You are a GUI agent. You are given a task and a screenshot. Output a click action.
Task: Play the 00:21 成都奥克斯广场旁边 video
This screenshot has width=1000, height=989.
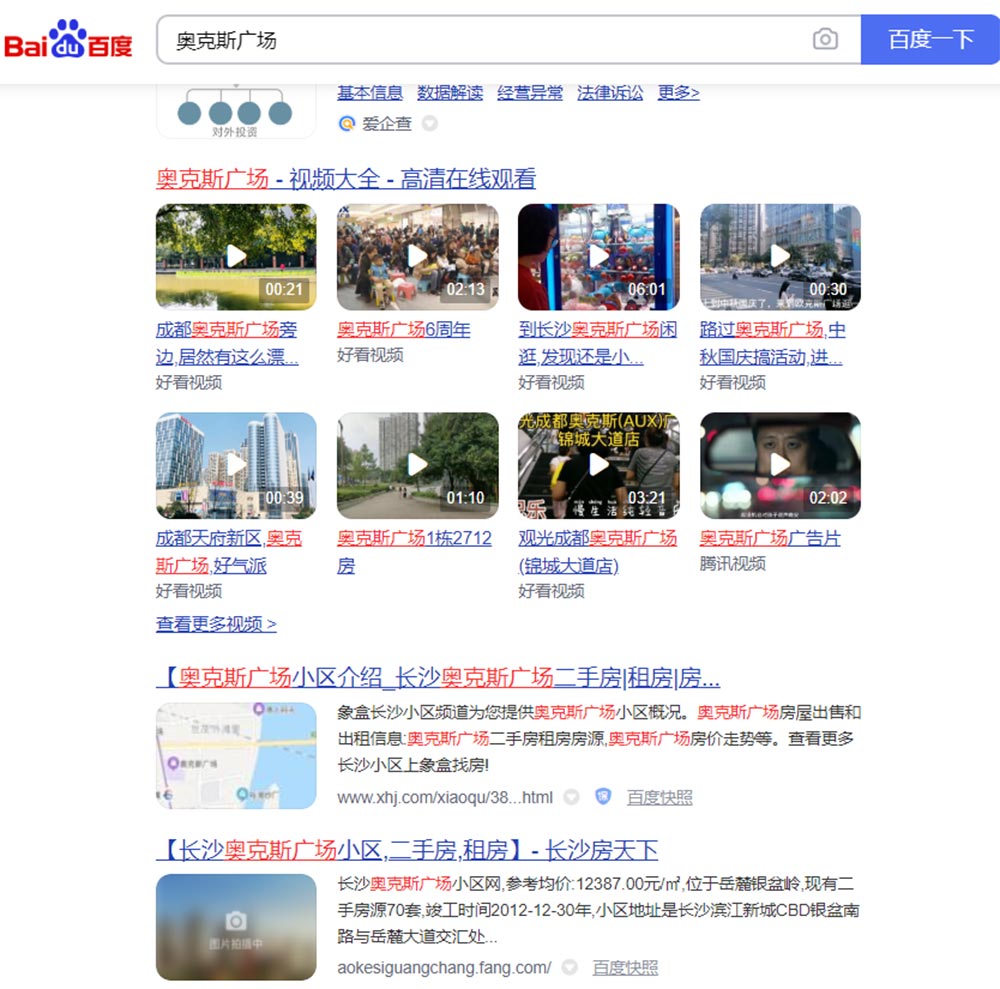(x=236, y=257)
